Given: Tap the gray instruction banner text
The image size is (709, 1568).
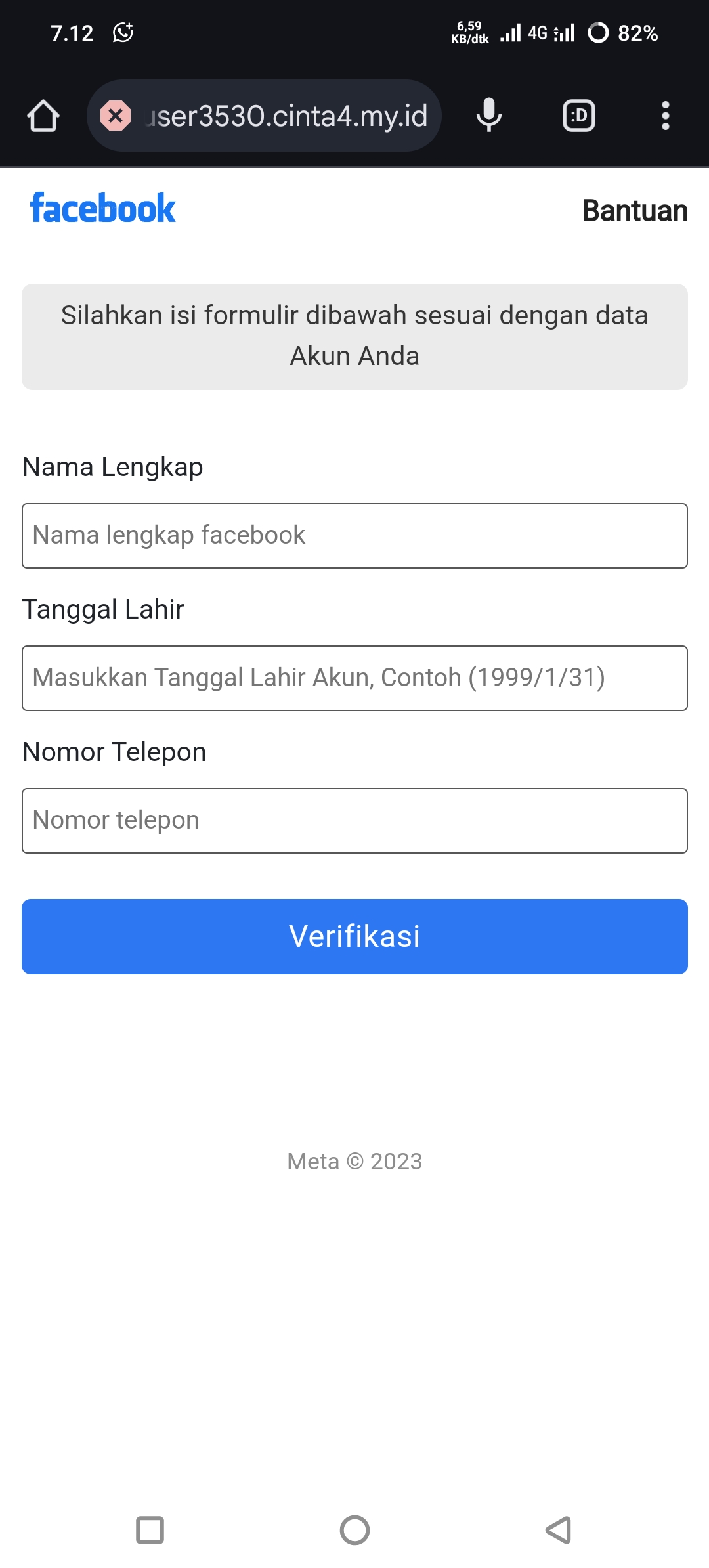Looking at the screenshot, I should pyautogui.click(x=354, y=335).
